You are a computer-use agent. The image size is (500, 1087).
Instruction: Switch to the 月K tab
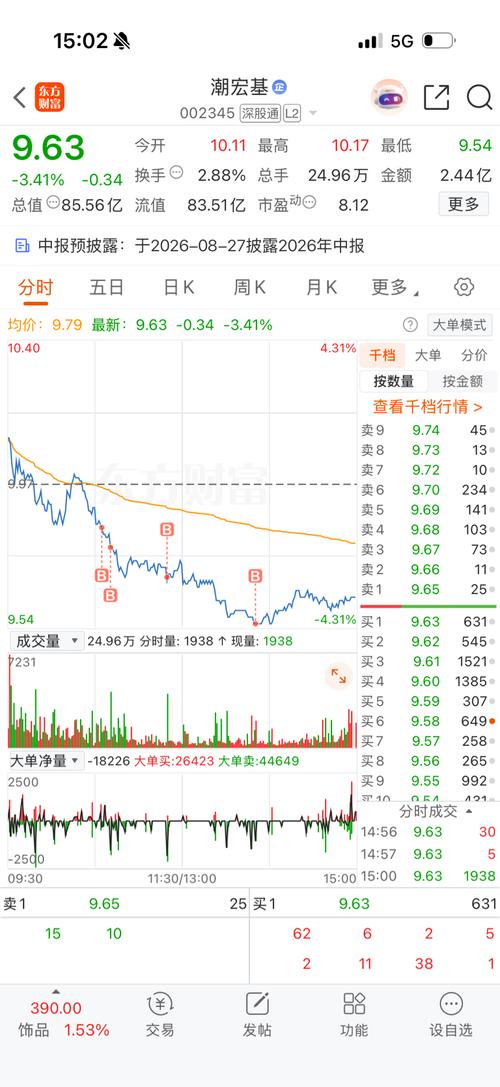click(322, 287)
